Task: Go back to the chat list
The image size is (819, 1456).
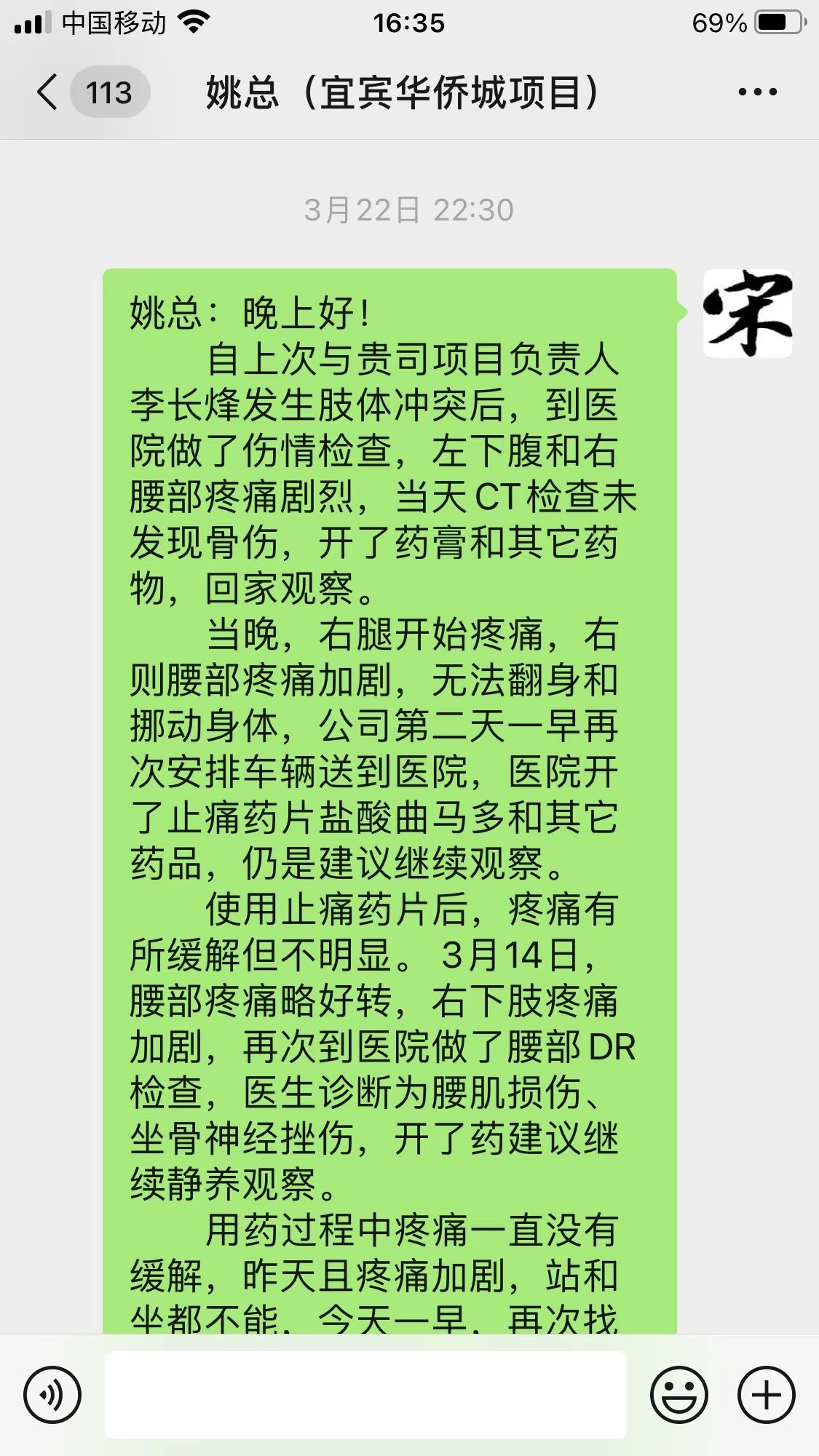Action: click(48, 93)
